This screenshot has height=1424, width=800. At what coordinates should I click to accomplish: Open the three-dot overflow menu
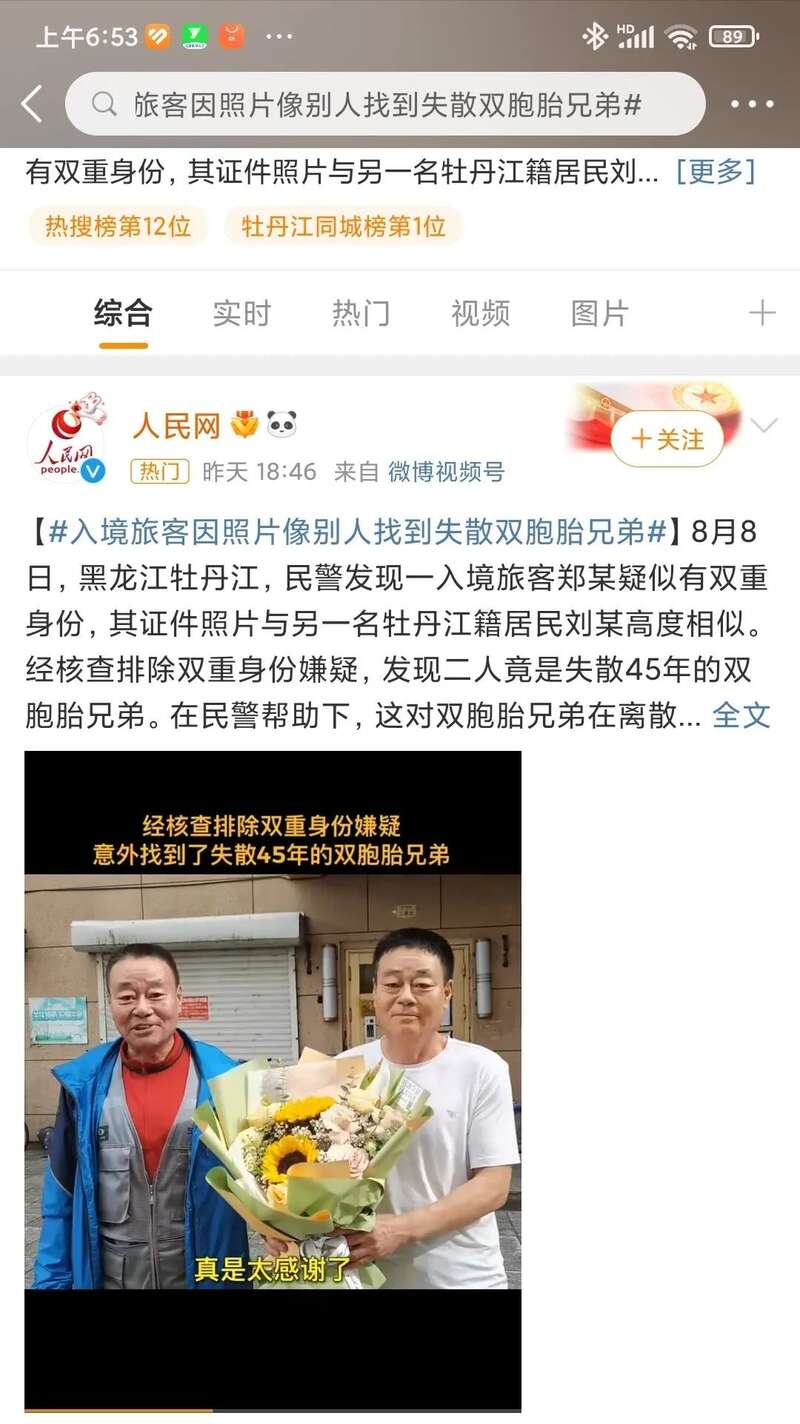pos(752,104)
